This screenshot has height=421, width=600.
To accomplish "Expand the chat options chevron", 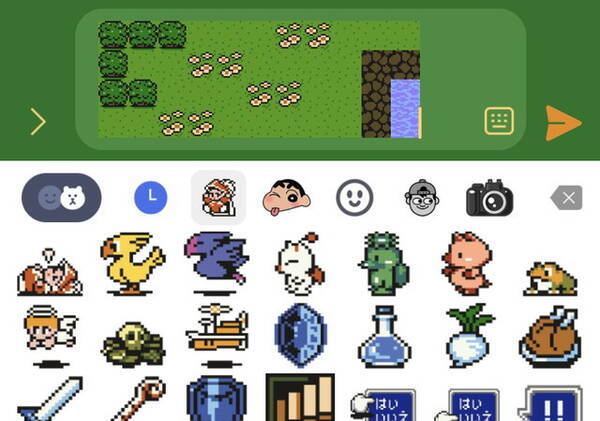I will 38,122.
